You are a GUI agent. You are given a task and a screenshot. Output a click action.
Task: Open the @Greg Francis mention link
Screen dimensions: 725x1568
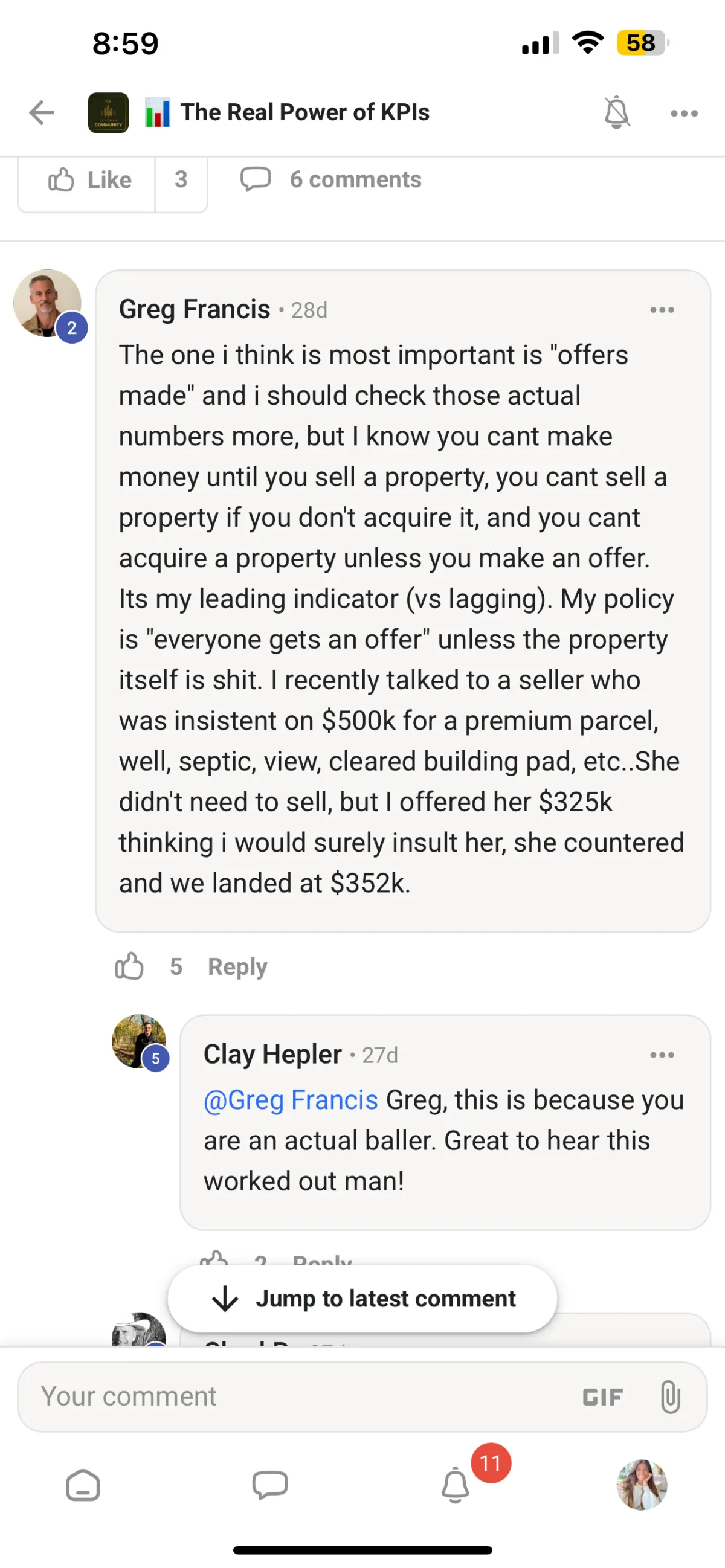(x=291, y=1100)
